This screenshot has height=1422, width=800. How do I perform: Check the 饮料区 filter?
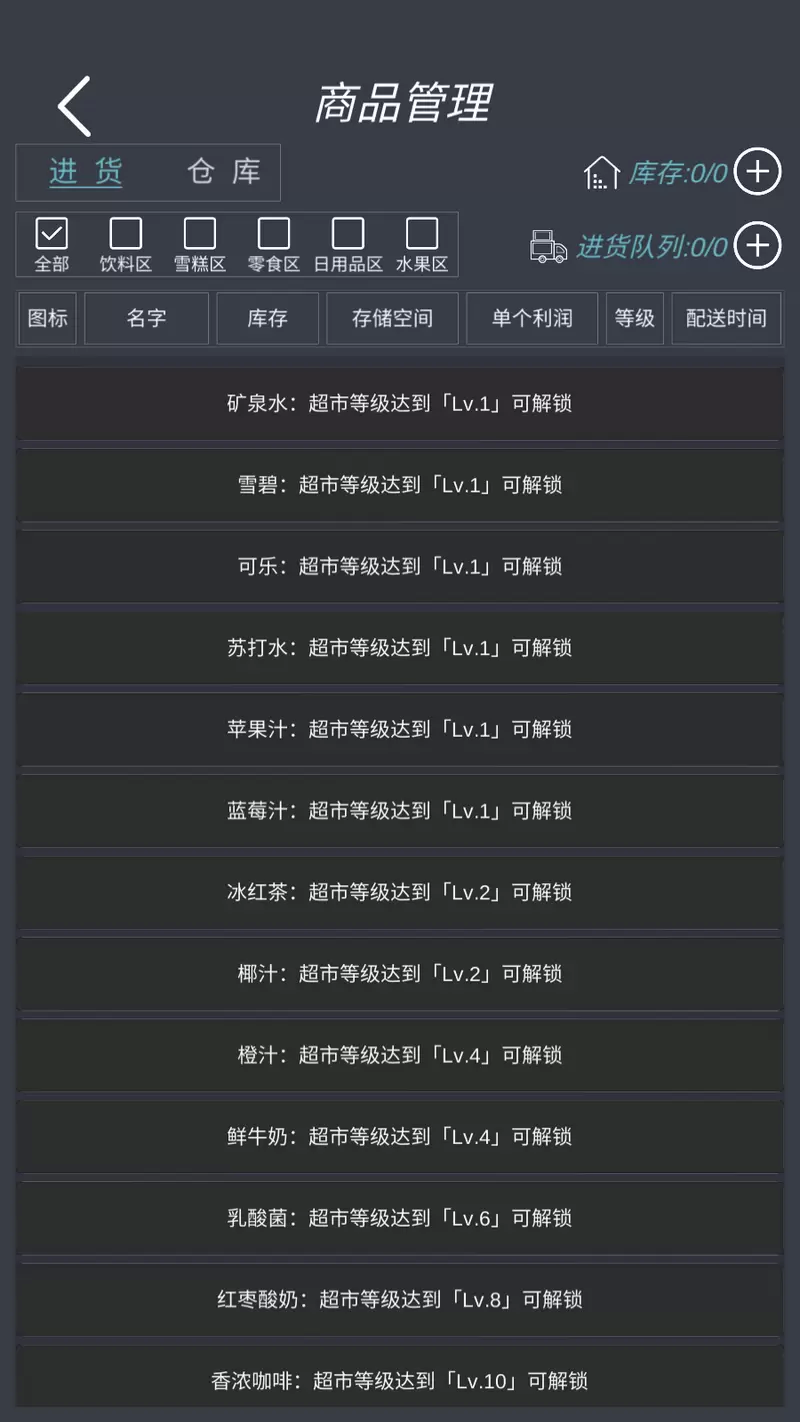tap(125, 234)
